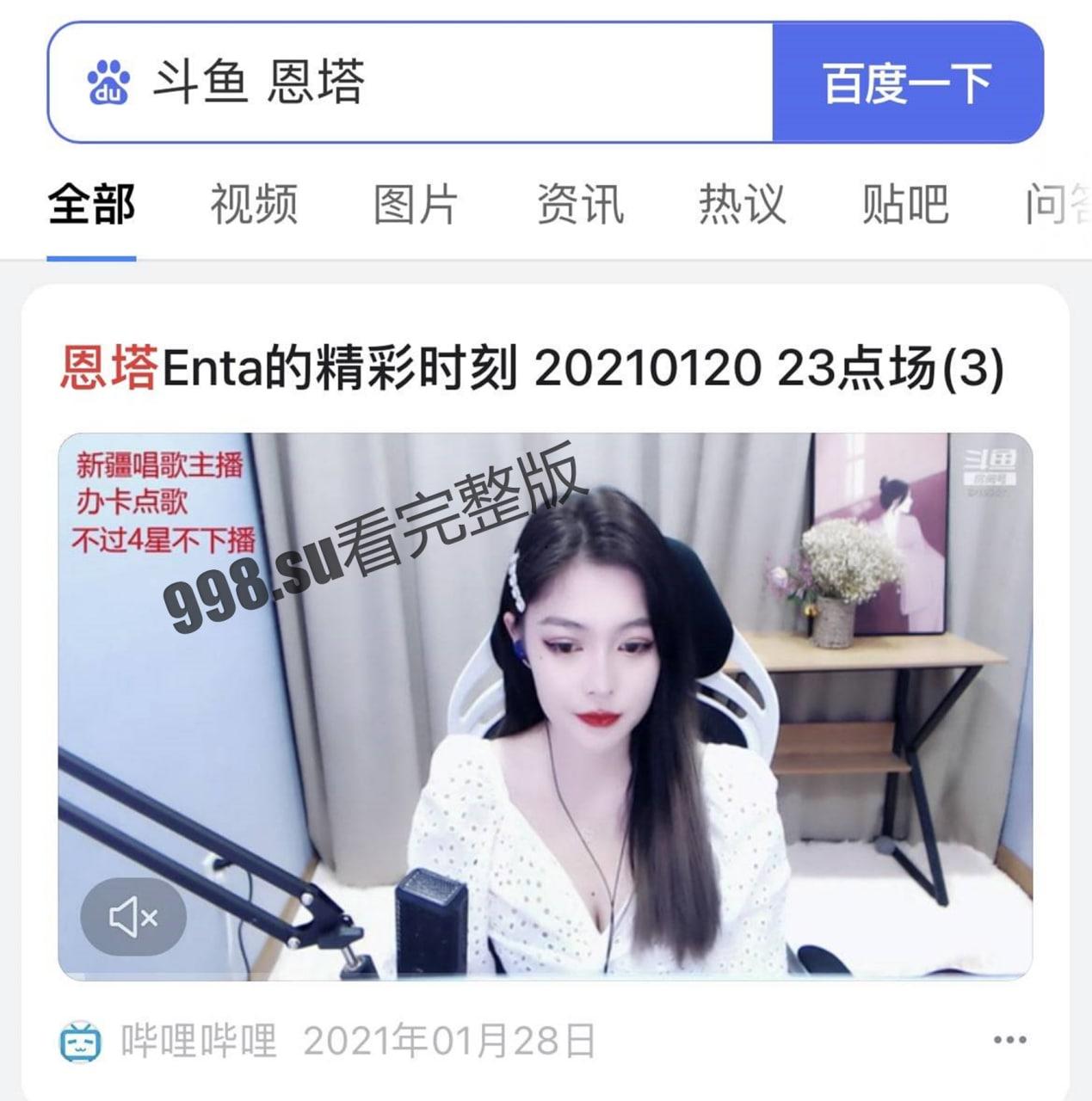Switch to the 视频 tab

tap(254, 204)
